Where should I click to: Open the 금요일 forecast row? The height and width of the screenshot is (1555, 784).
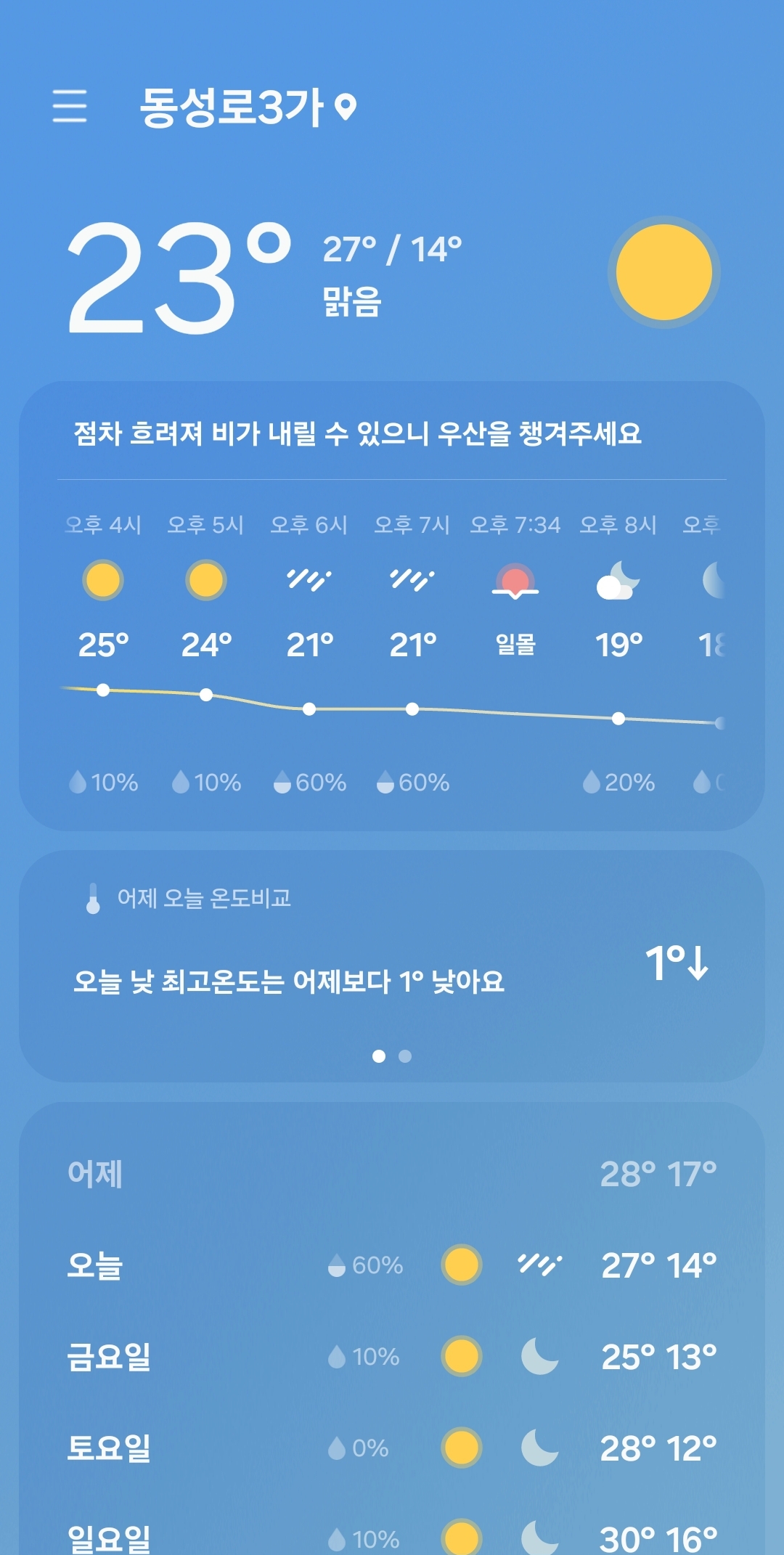[x=392, y=1357]
